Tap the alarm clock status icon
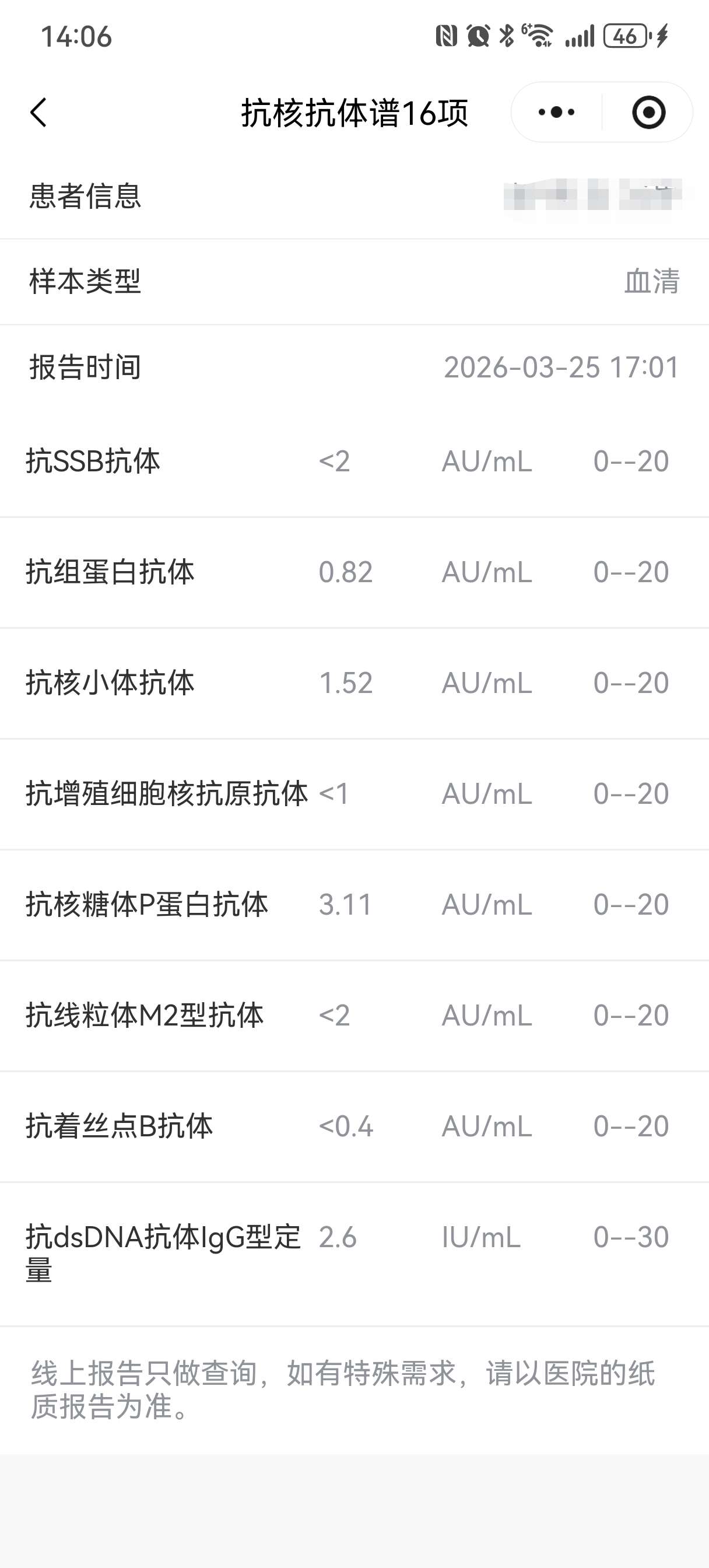This screenshot has height=1568, width=709. [x=478, y=36]
